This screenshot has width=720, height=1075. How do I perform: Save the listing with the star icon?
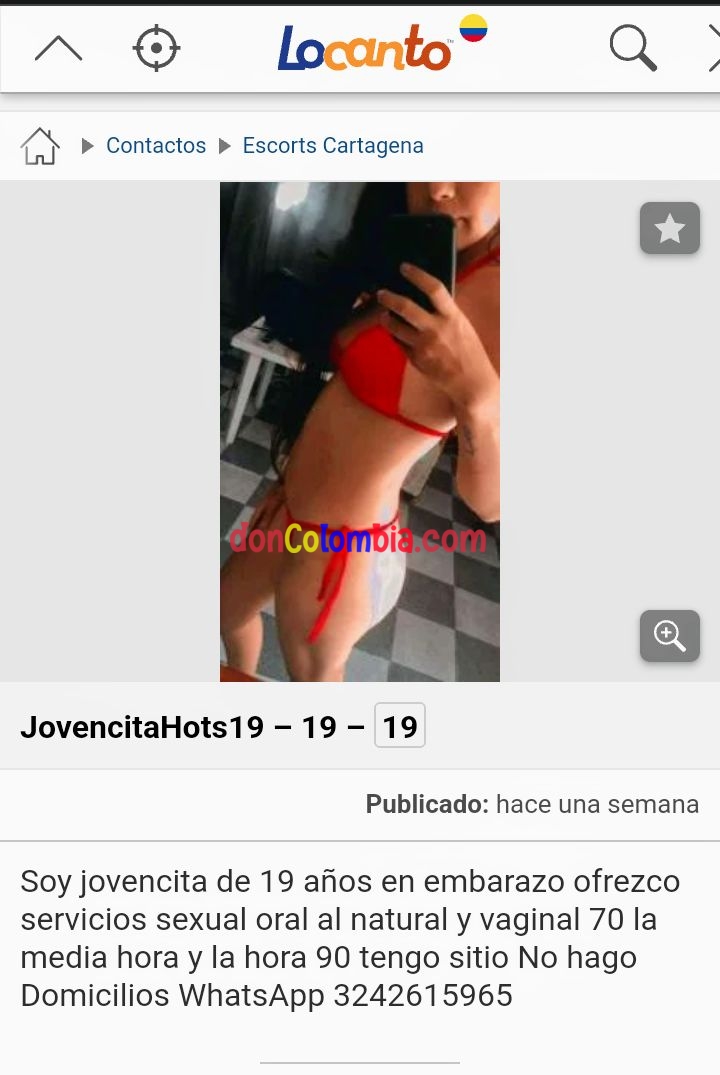click(x=669, y=229)
